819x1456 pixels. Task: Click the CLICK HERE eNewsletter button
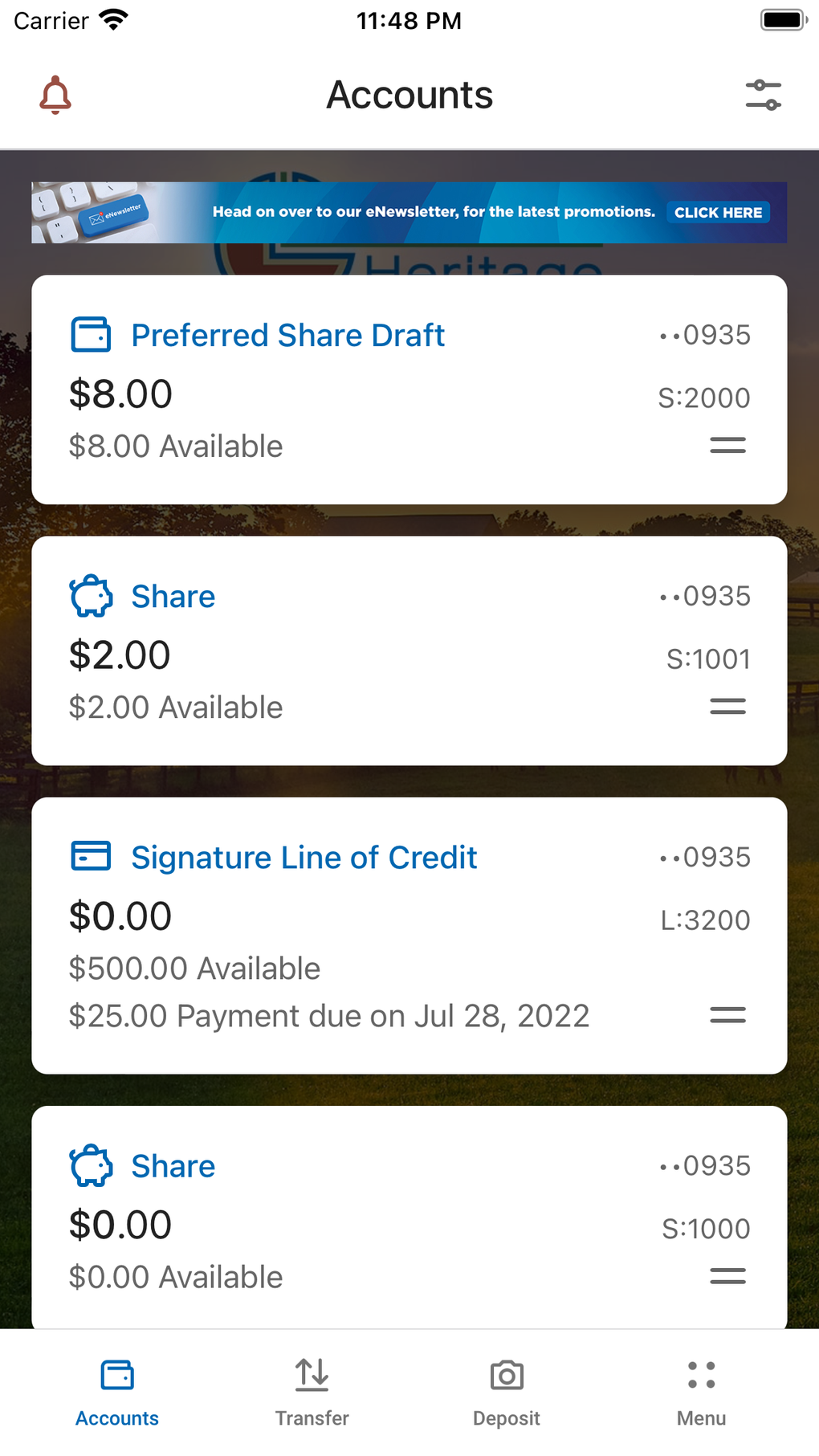point(718,212)
